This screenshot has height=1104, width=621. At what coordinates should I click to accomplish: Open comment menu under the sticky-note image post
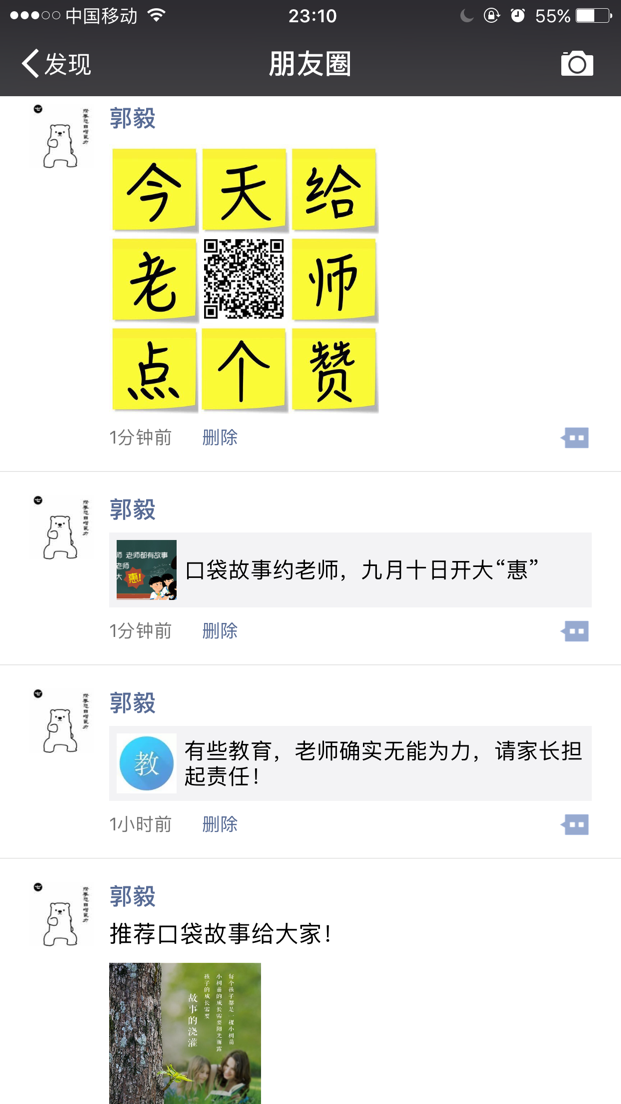[x=575, y=438]
